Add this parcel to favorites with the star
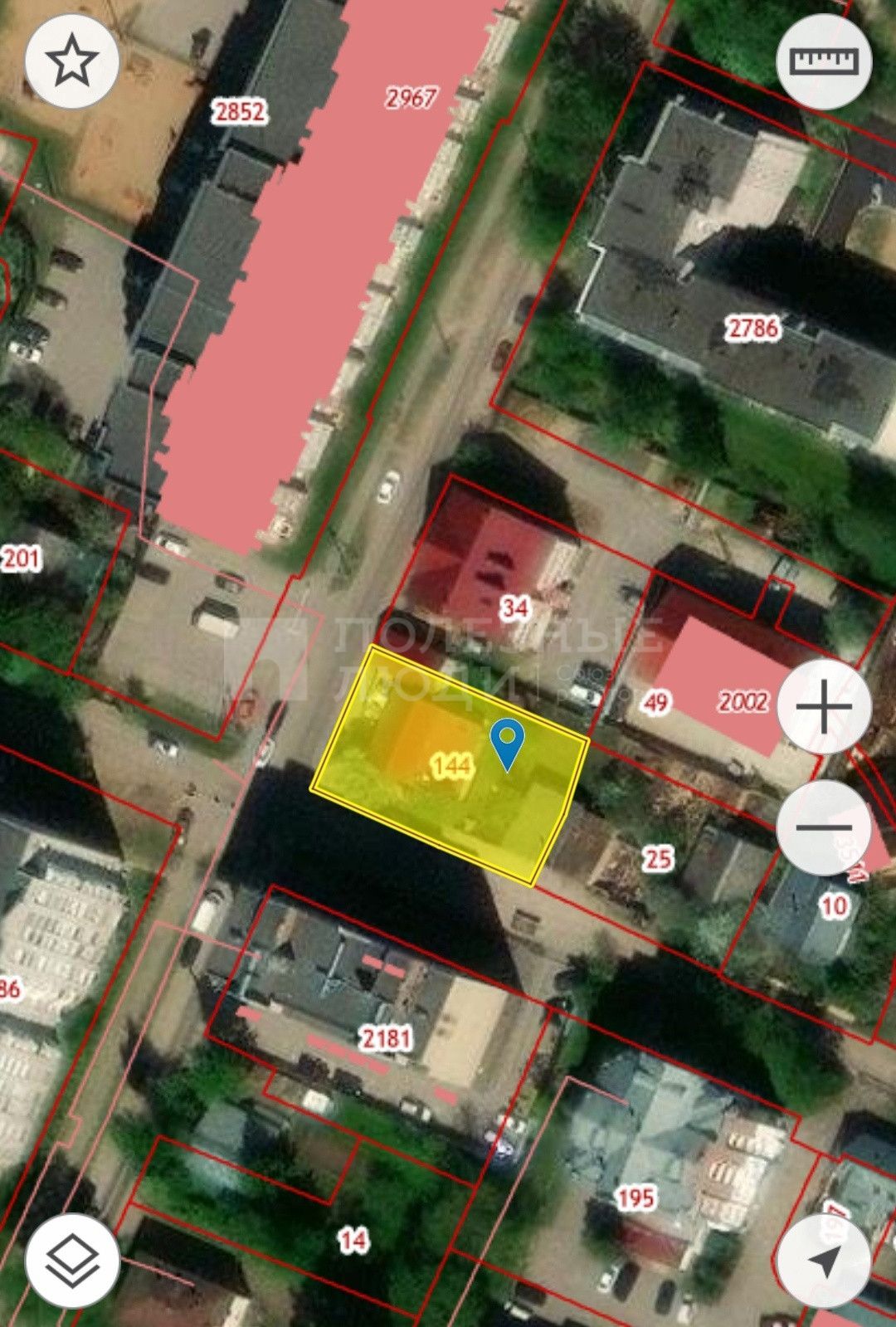 point(72,61)
